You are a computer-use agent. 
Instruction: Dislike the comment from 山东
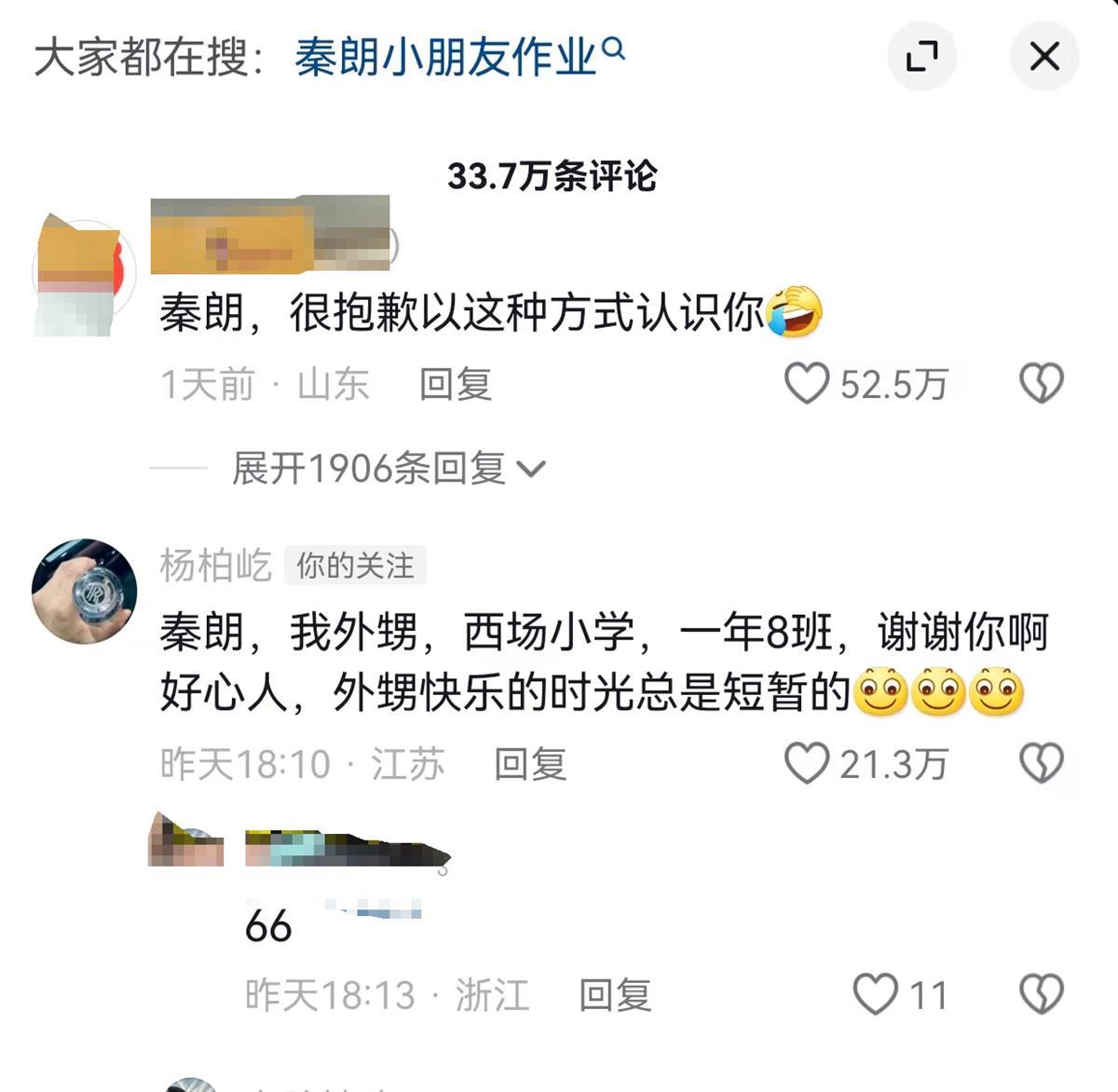(x=1041, y=384)
